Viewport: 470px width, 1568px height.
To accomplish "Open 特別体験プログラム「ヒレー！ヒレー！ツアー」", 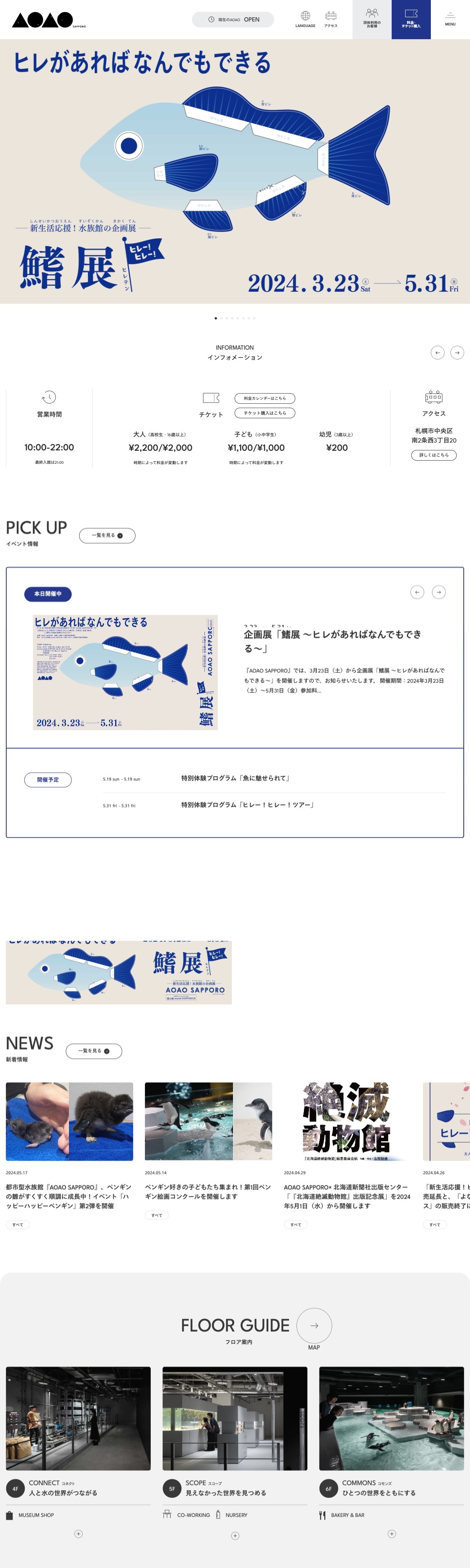I will pyautogui.click(x=247, y=805).
